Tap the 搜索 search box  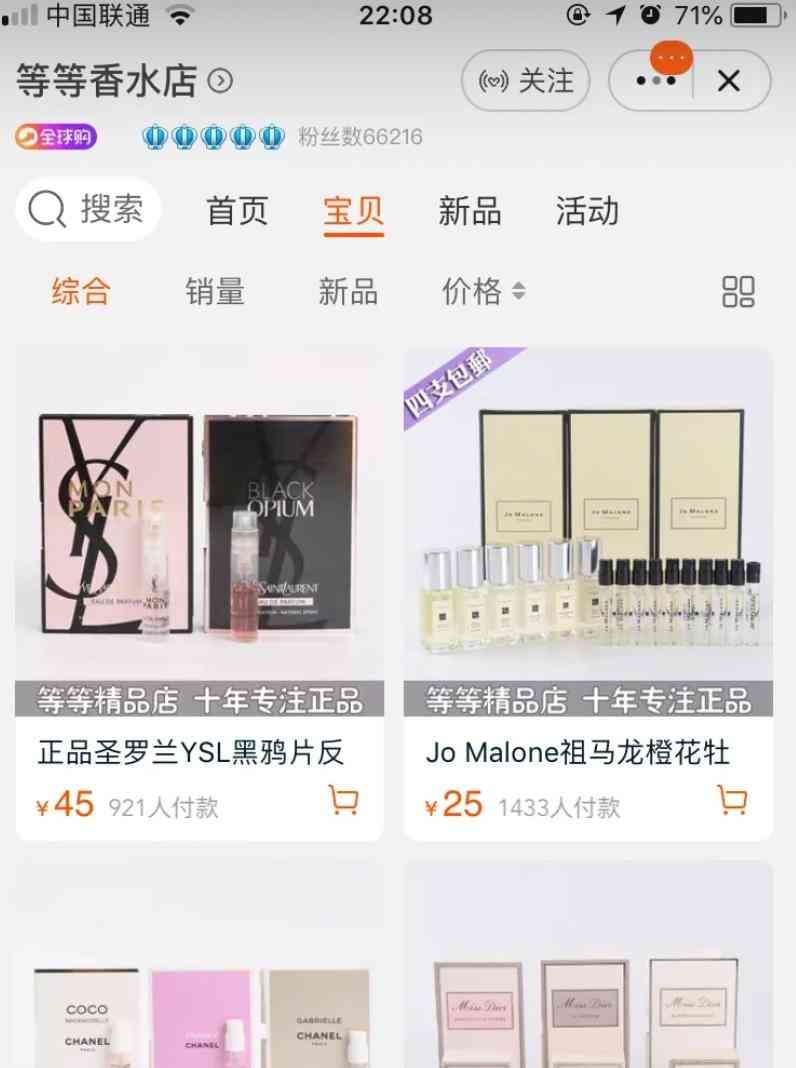(88, 209)
